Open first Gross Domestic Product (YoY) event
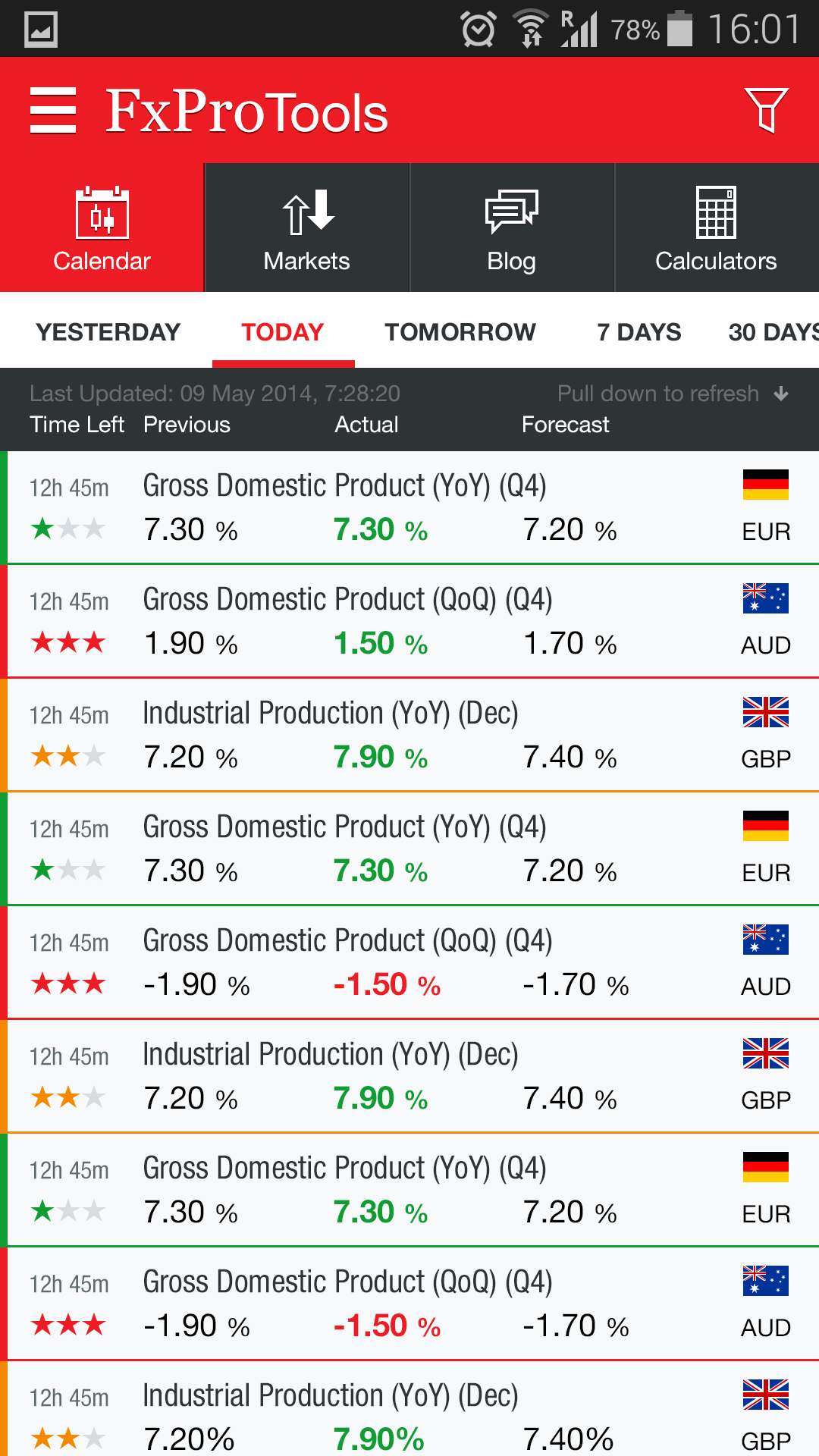Image resolution: width=819 pixels, height=1456 pixels. 346,485
